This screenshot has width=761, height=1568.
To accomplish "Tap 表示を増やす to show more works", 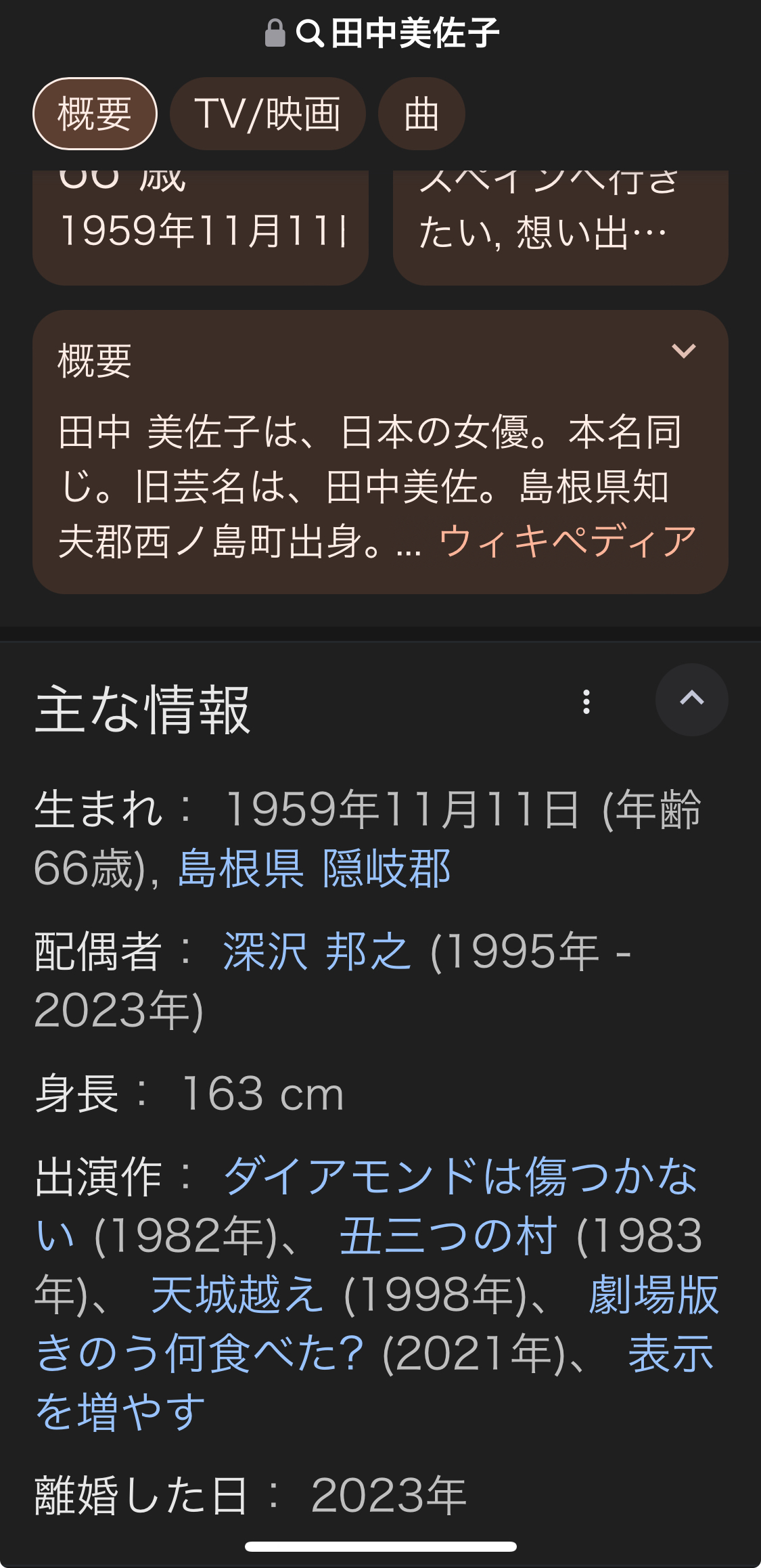I will [x=120, y=1412].
